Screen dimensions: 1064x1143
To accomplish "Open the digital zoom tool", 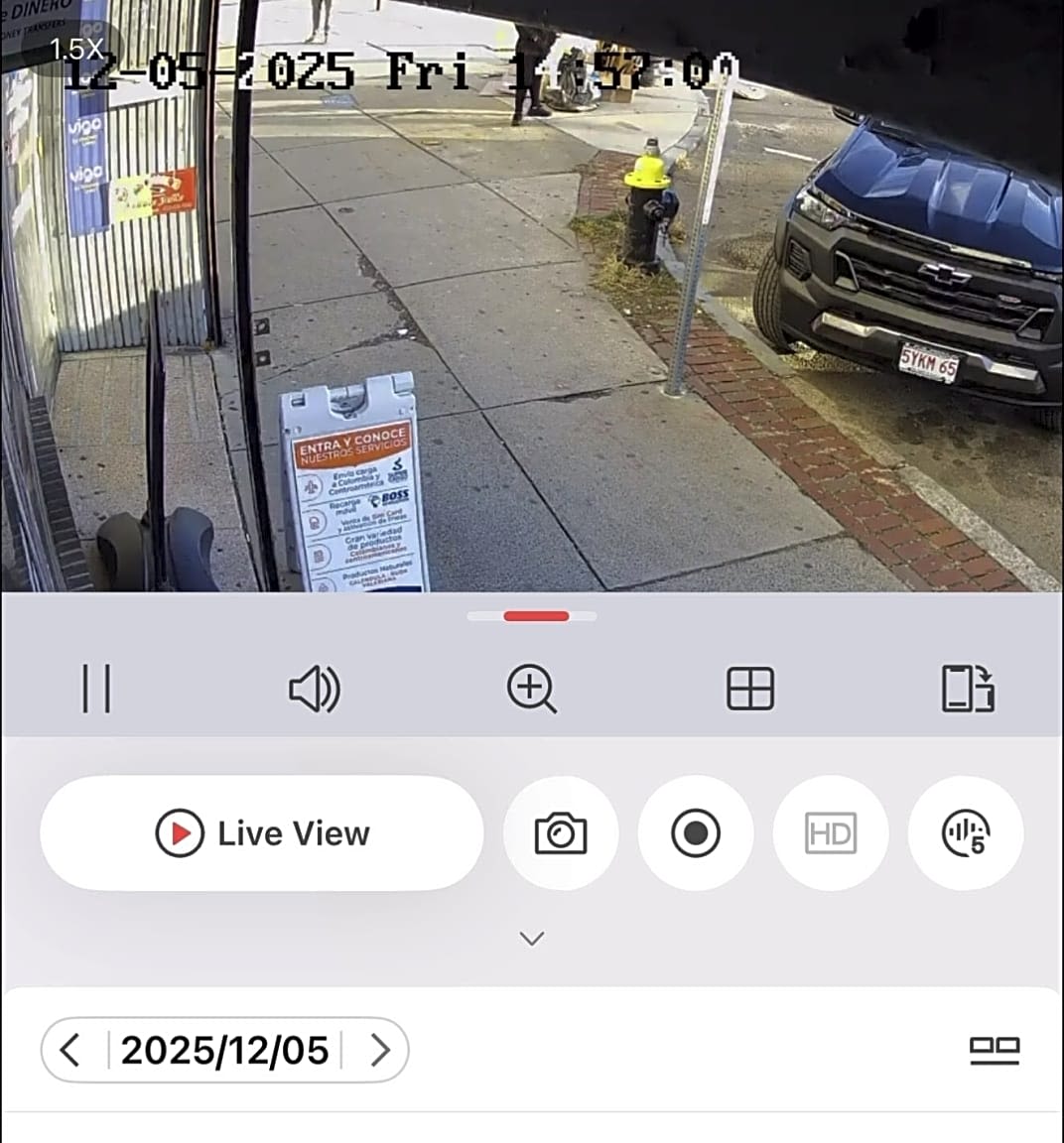I will (533, 688).
